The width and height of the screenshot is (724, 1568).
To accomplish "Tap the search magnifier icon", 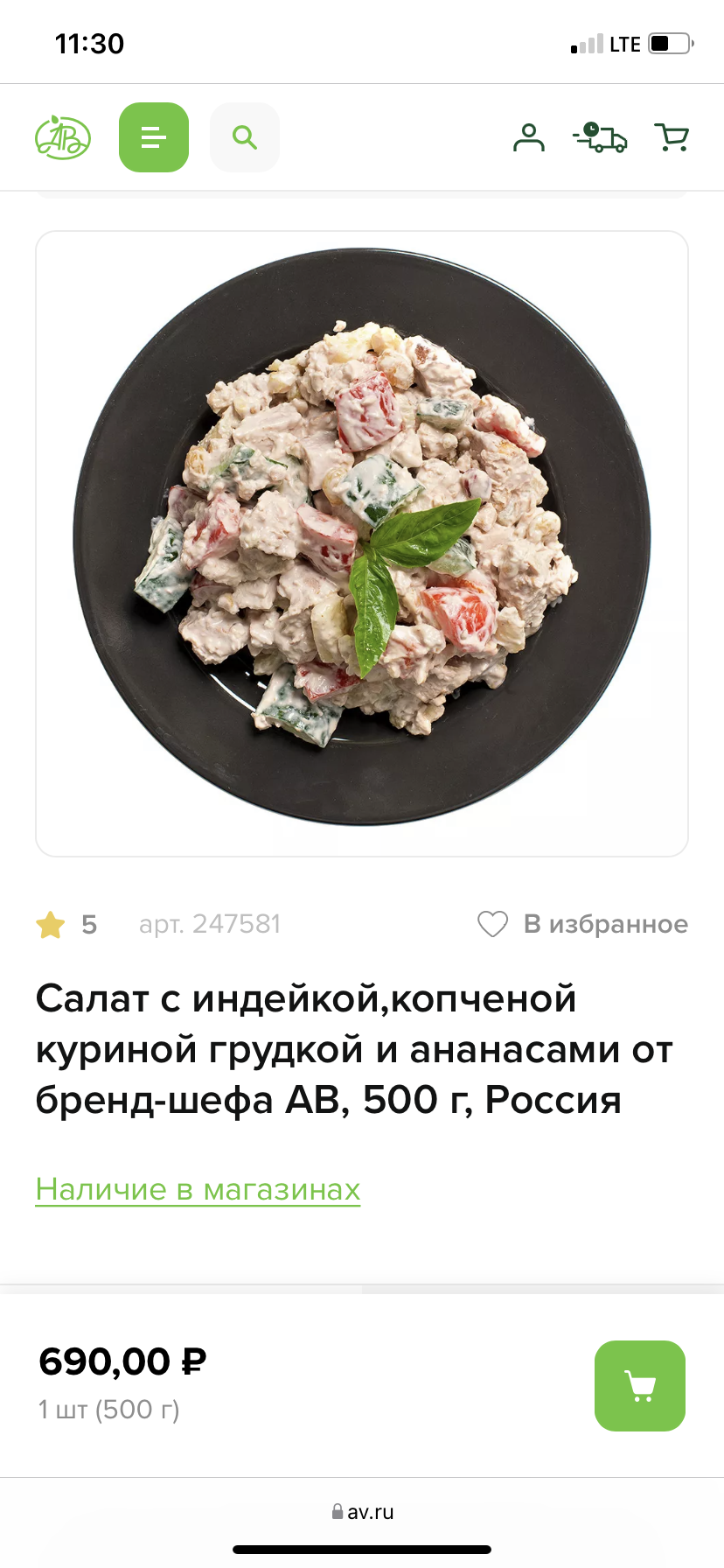I will (x=245, y=137).
